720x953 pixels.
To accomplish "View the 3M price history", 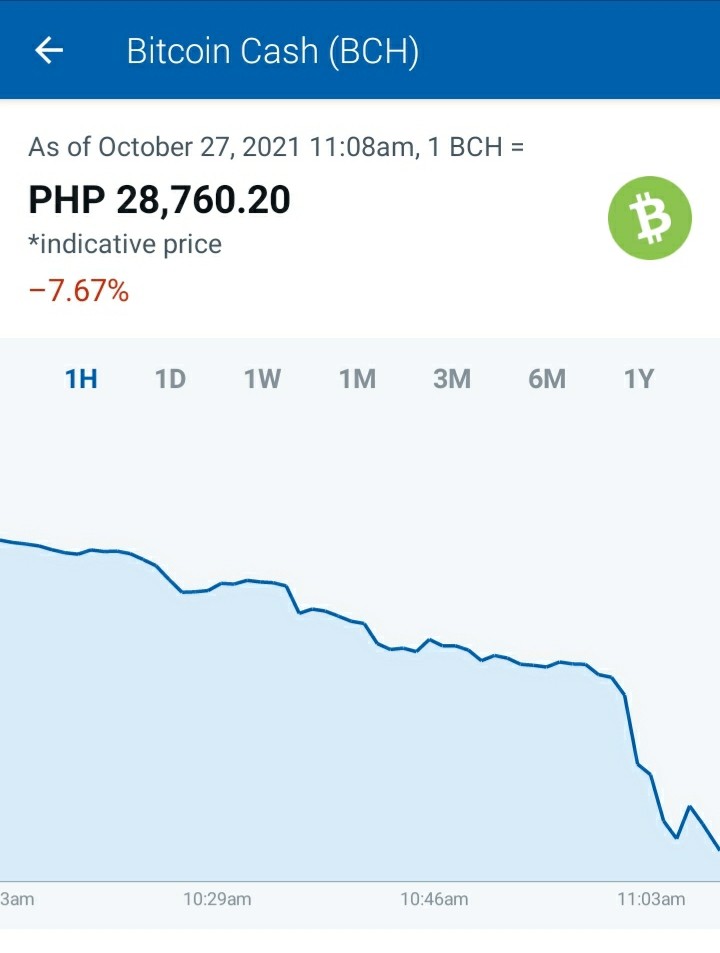I will click(x=452, y=379).
